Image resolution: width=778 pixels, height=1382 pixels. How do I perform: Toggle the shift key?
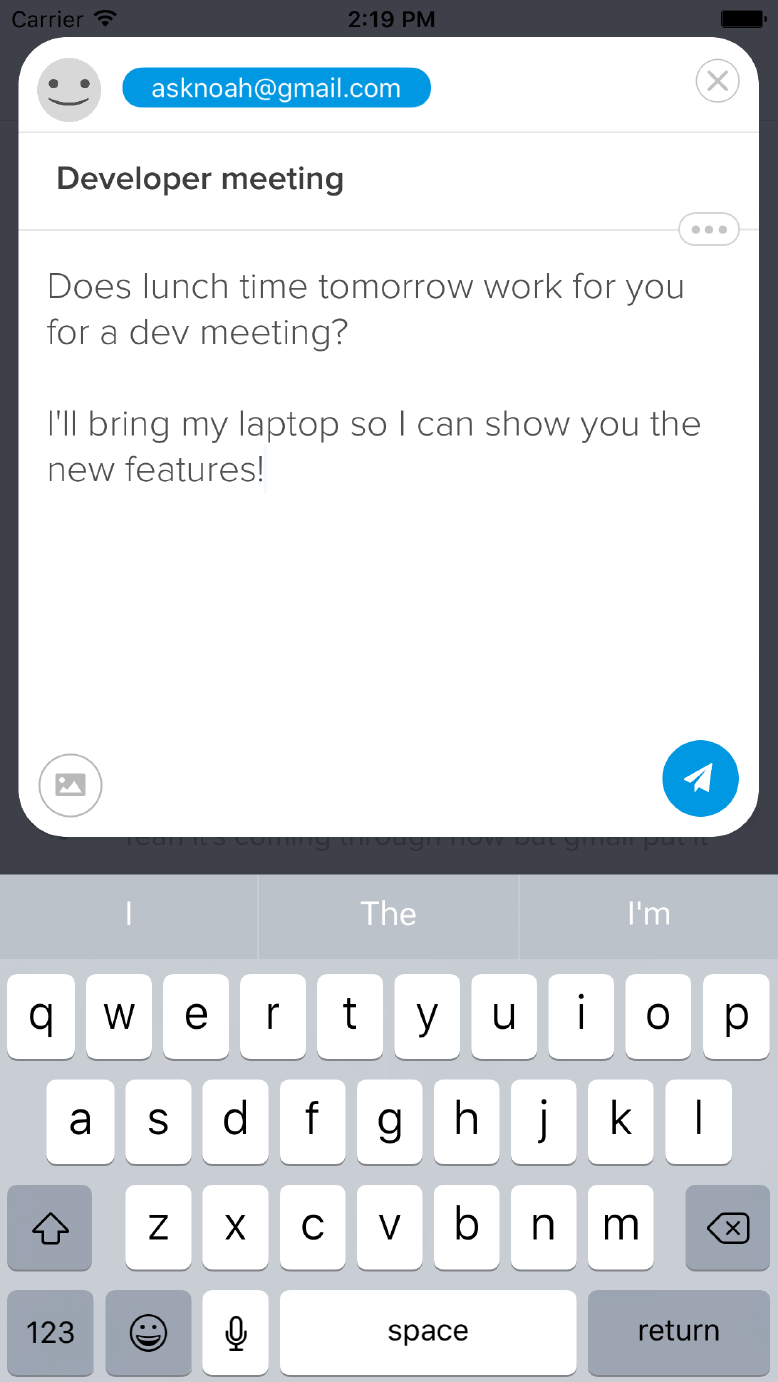click(50, 1227)
